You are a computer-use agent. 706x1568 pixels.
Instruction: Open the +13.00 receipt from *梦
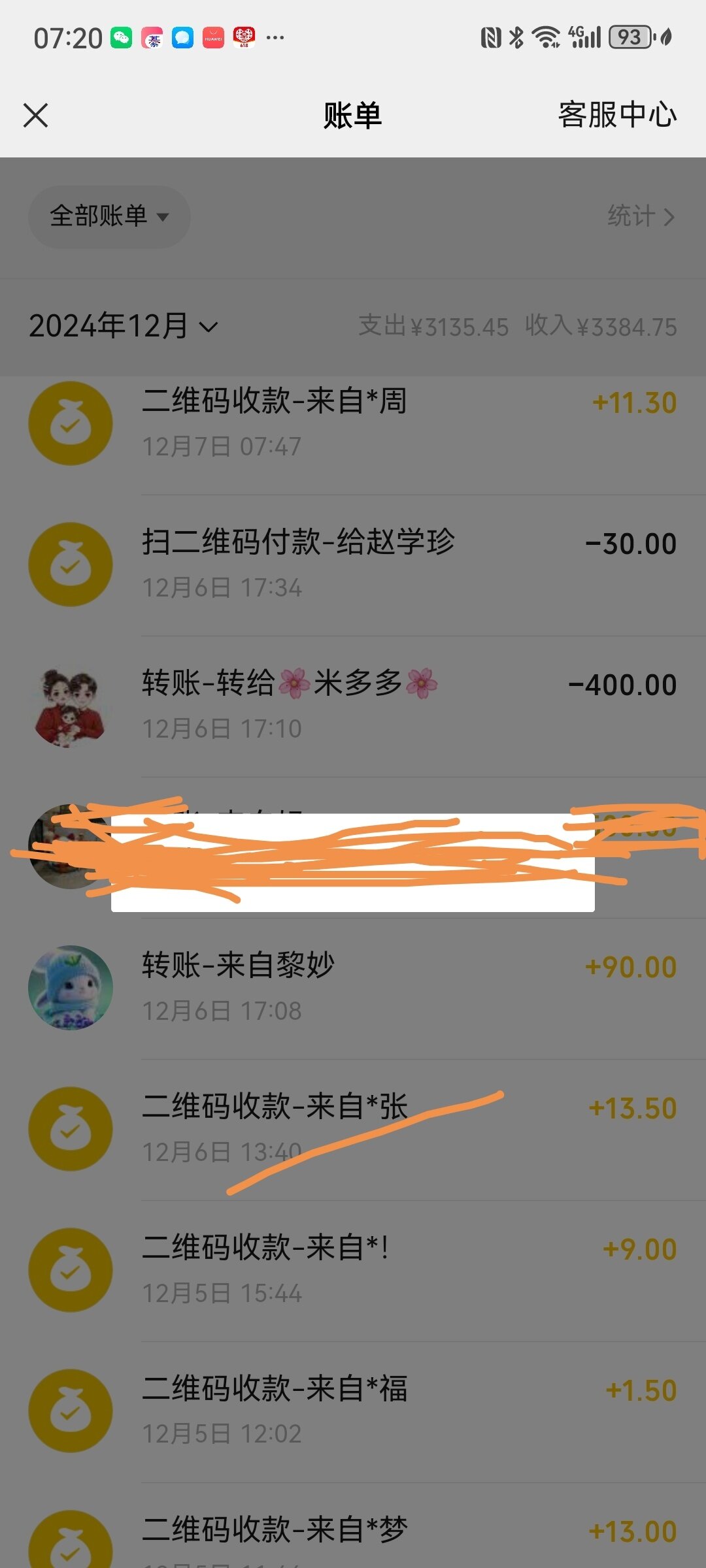tap(353, 1535)
